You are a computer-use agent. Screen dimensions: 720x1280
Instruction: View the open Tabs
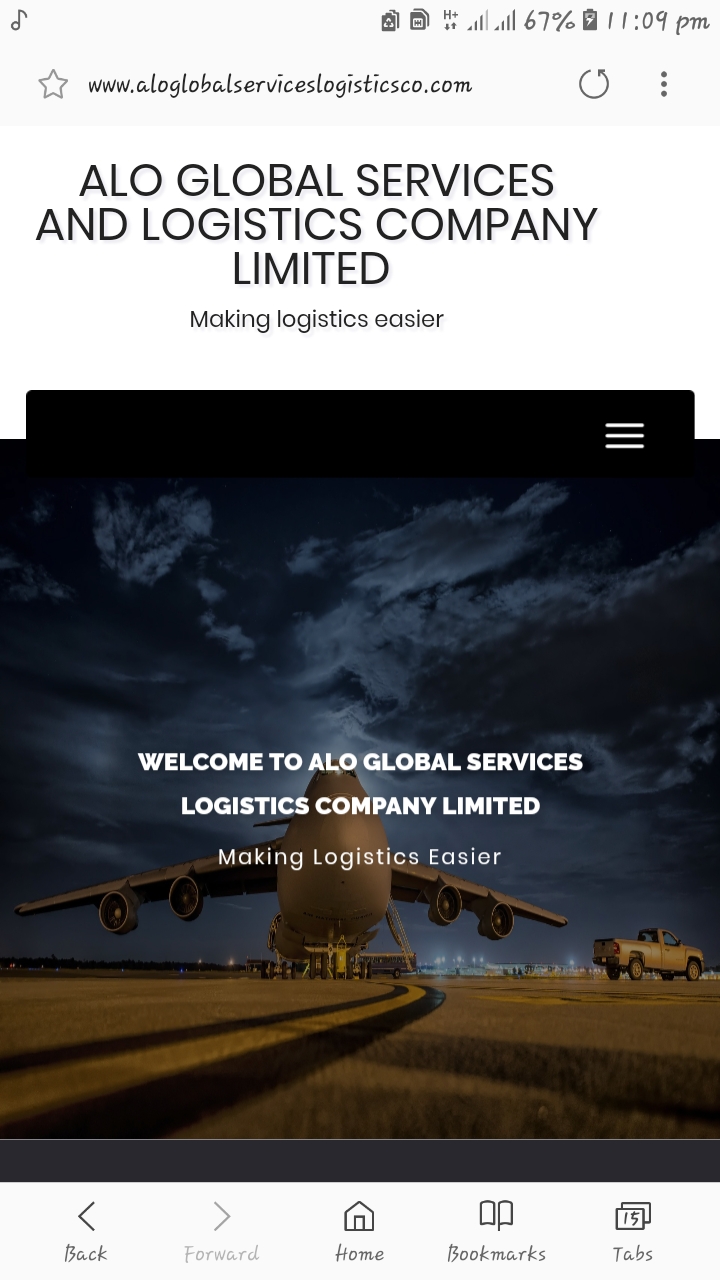point(632,1231)
